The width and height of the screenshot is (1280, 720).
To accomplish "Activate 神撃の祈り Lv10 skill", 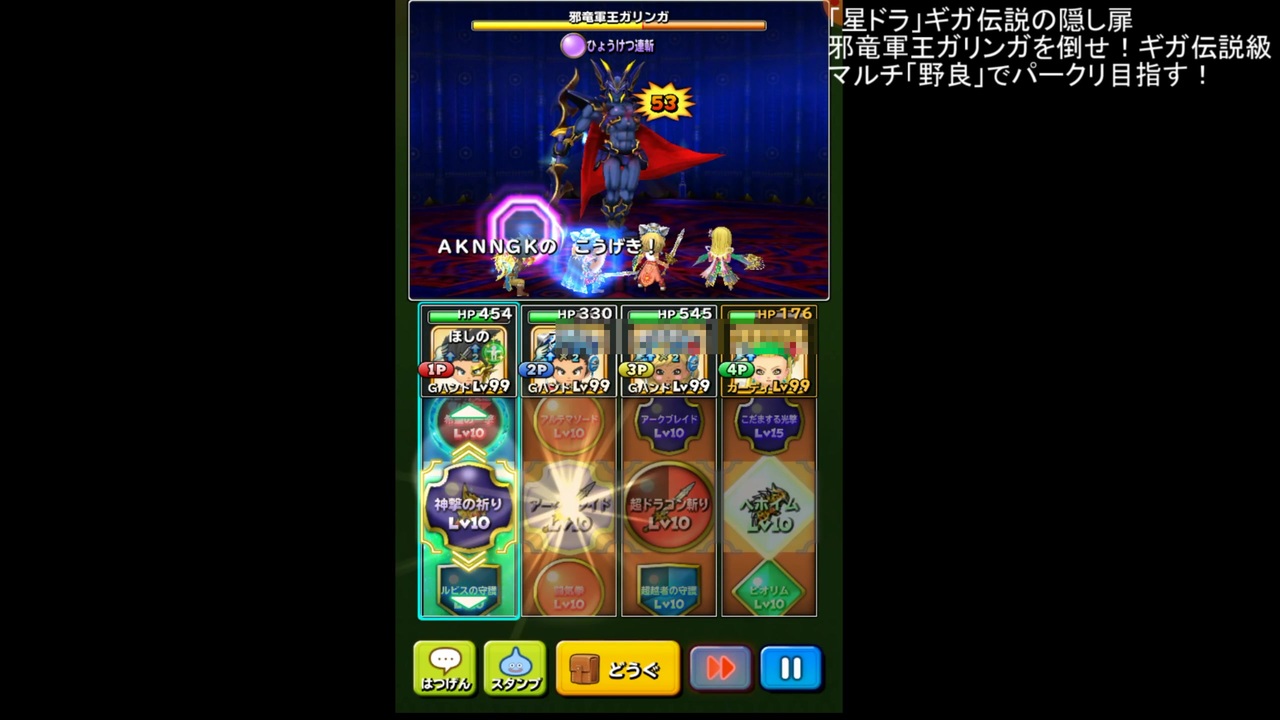I will tap(469, 510).
